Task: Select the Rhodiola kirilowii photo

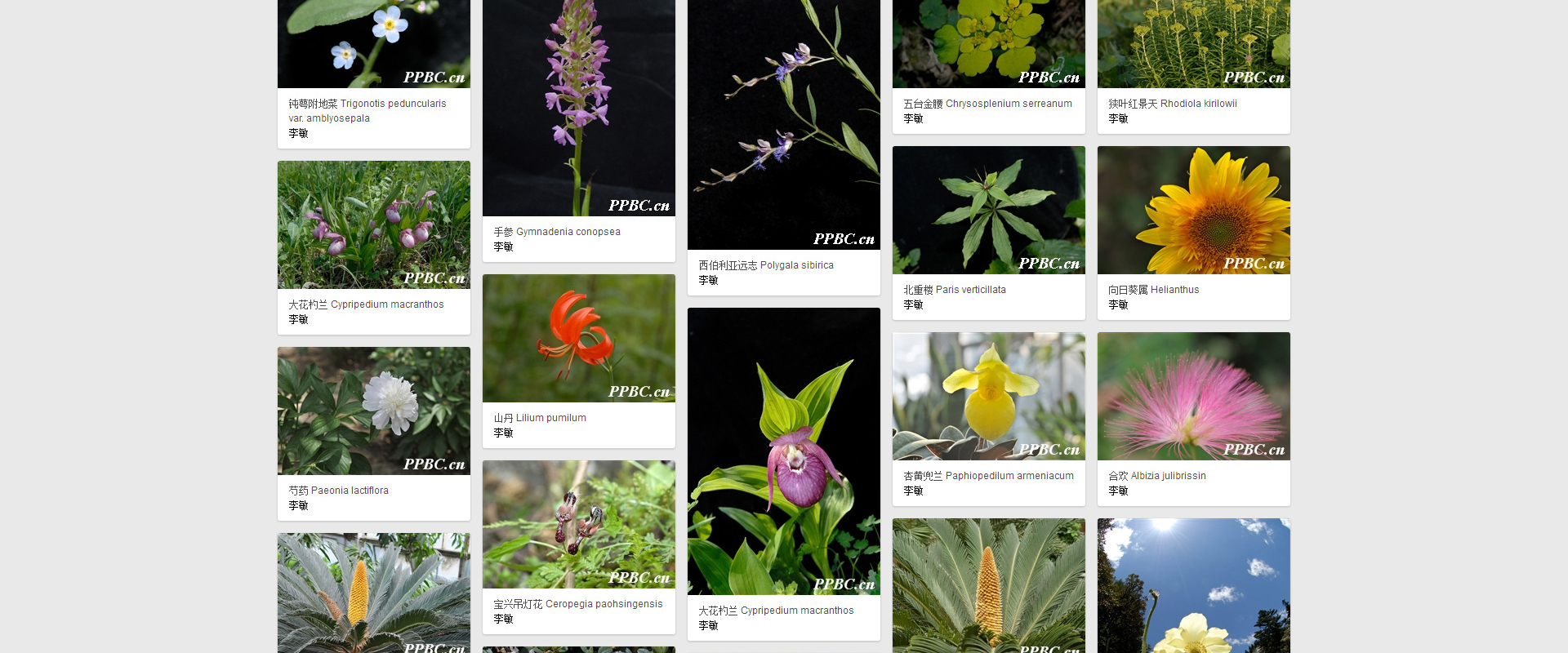Action: pyautogui.click(x=1193, y=43)
